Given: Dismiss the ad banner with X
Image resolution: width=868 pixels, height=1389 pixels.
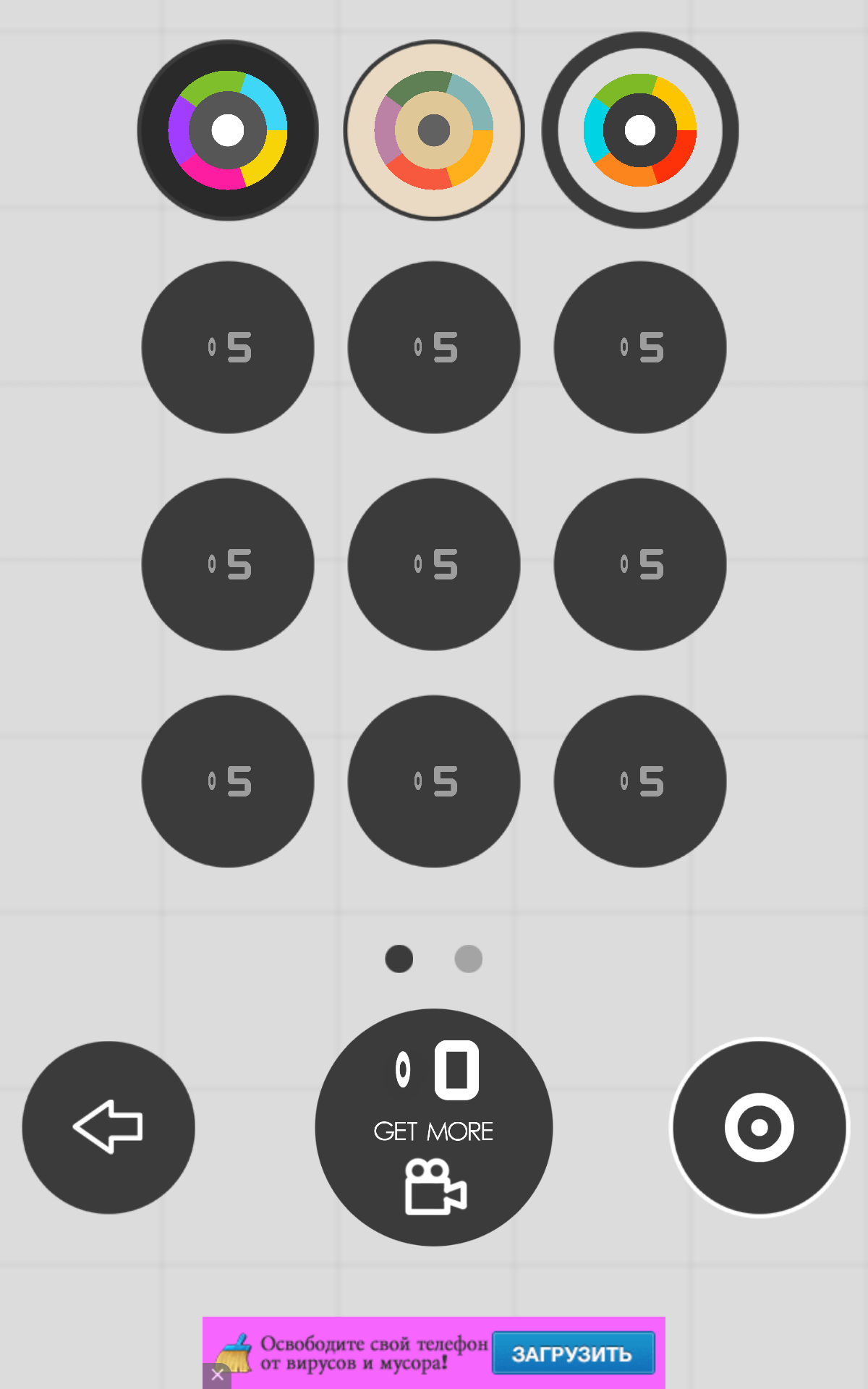Looking at the screenshot, I should (x=217, y=1375).
